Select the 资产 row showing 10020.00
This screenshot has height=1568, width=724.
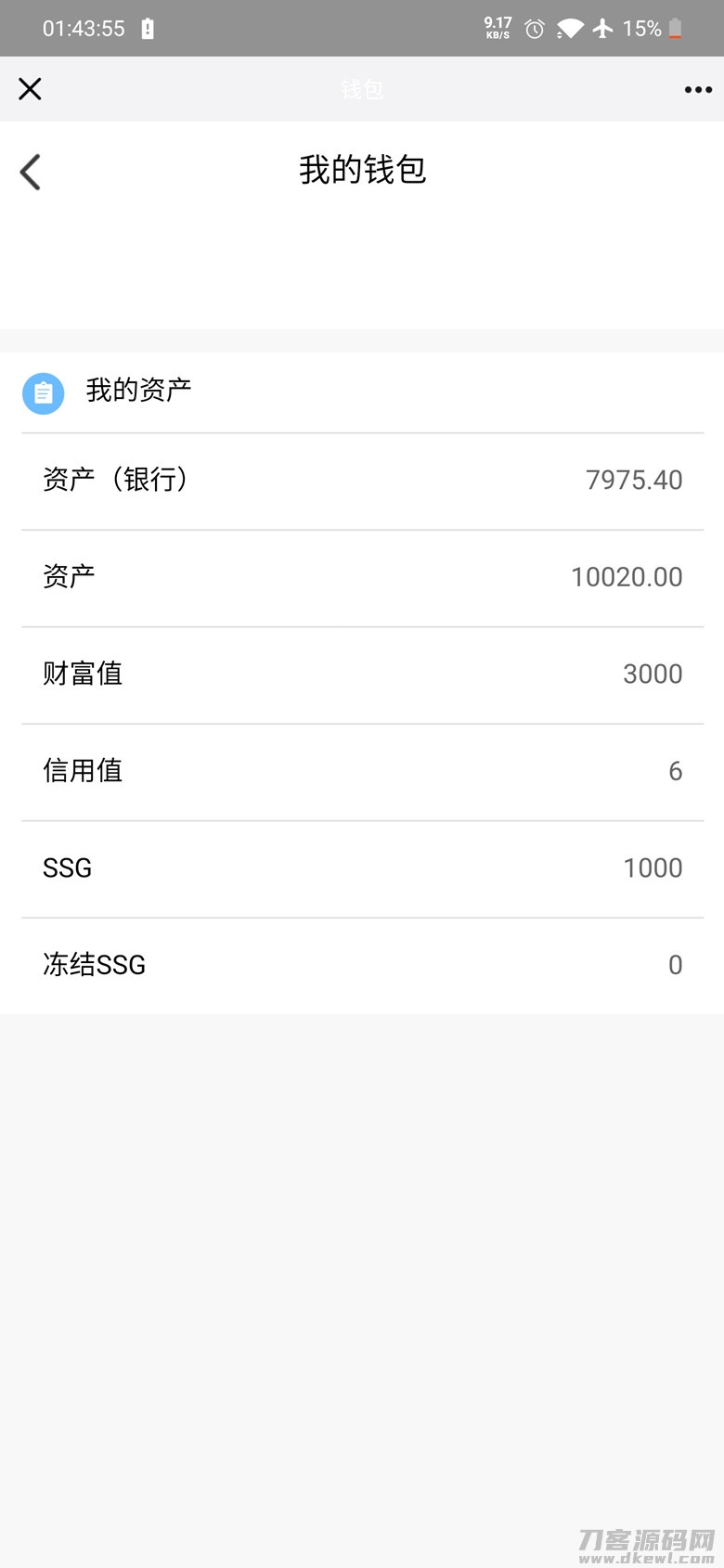[x=362, y=577]
